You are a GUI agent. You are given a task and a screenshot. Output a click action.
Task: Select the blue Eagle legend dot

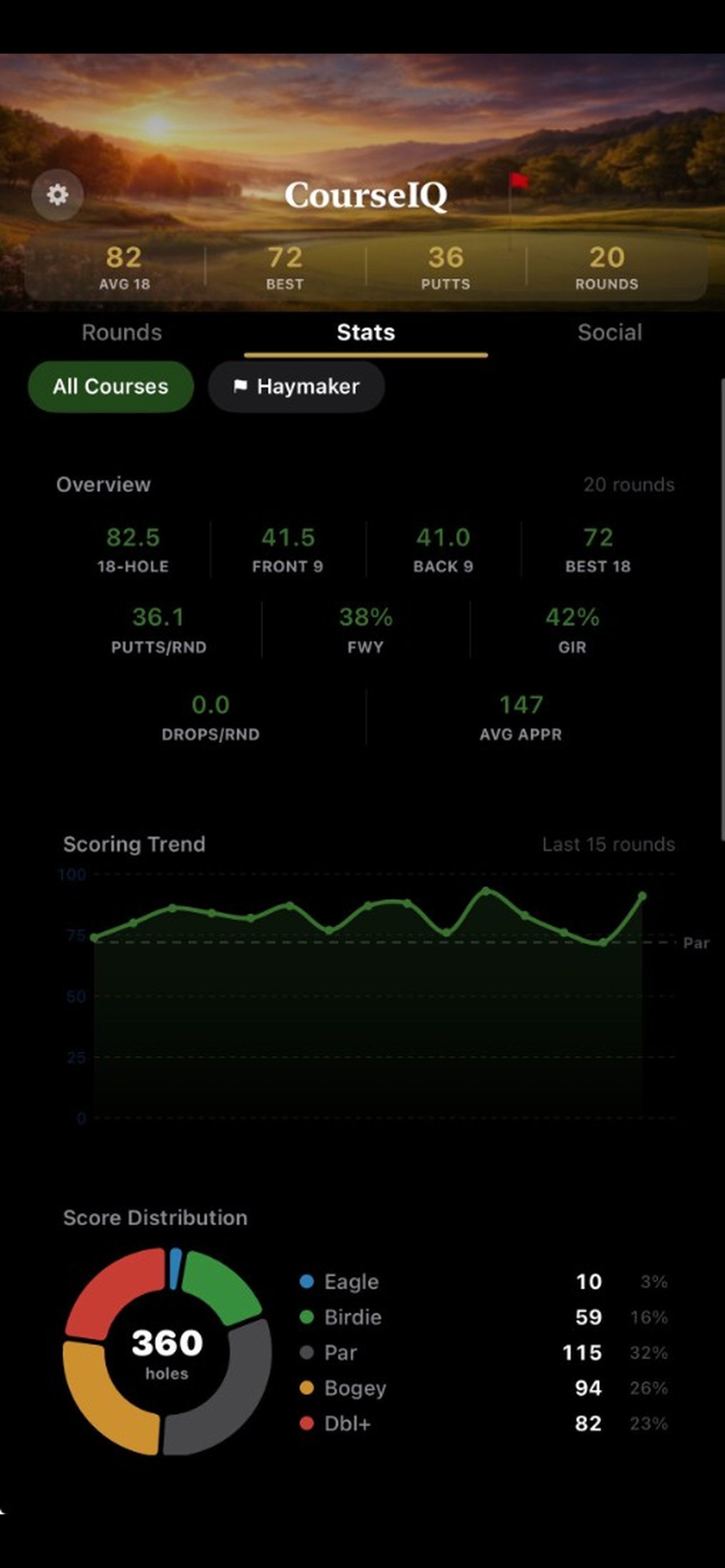(x=307, y=1281)
